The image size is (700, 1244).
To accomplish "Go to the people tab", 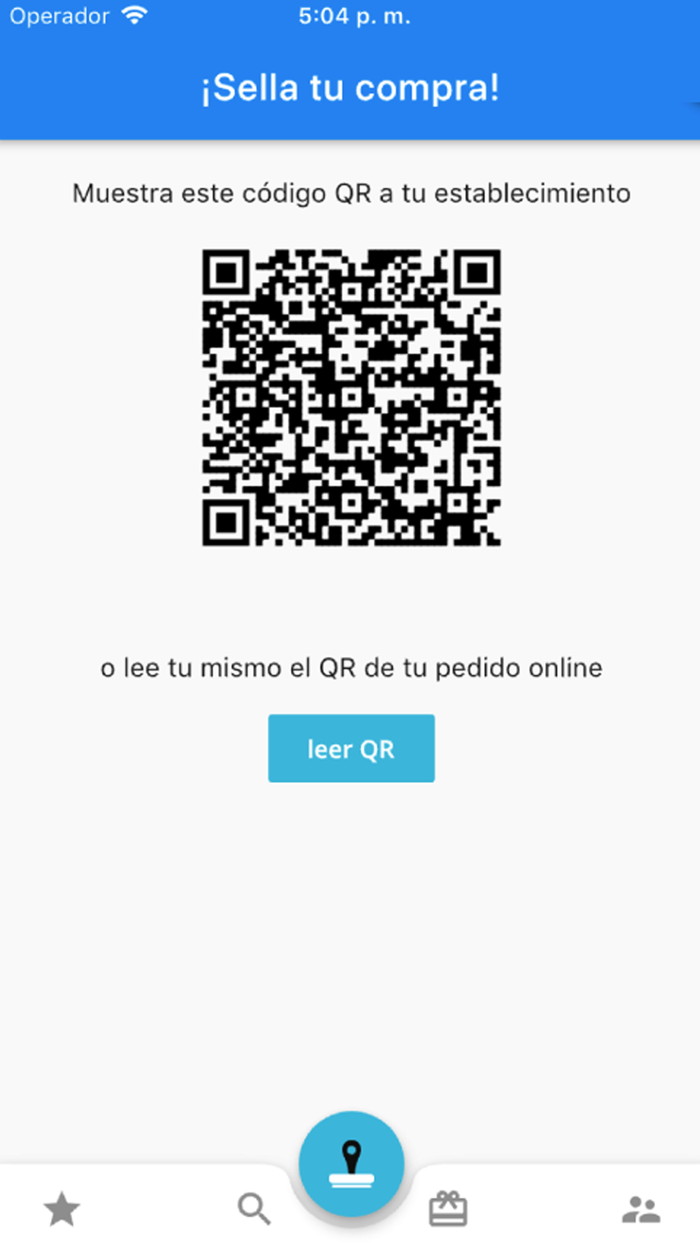I will pyautogui.click(x=641, y=1210).
